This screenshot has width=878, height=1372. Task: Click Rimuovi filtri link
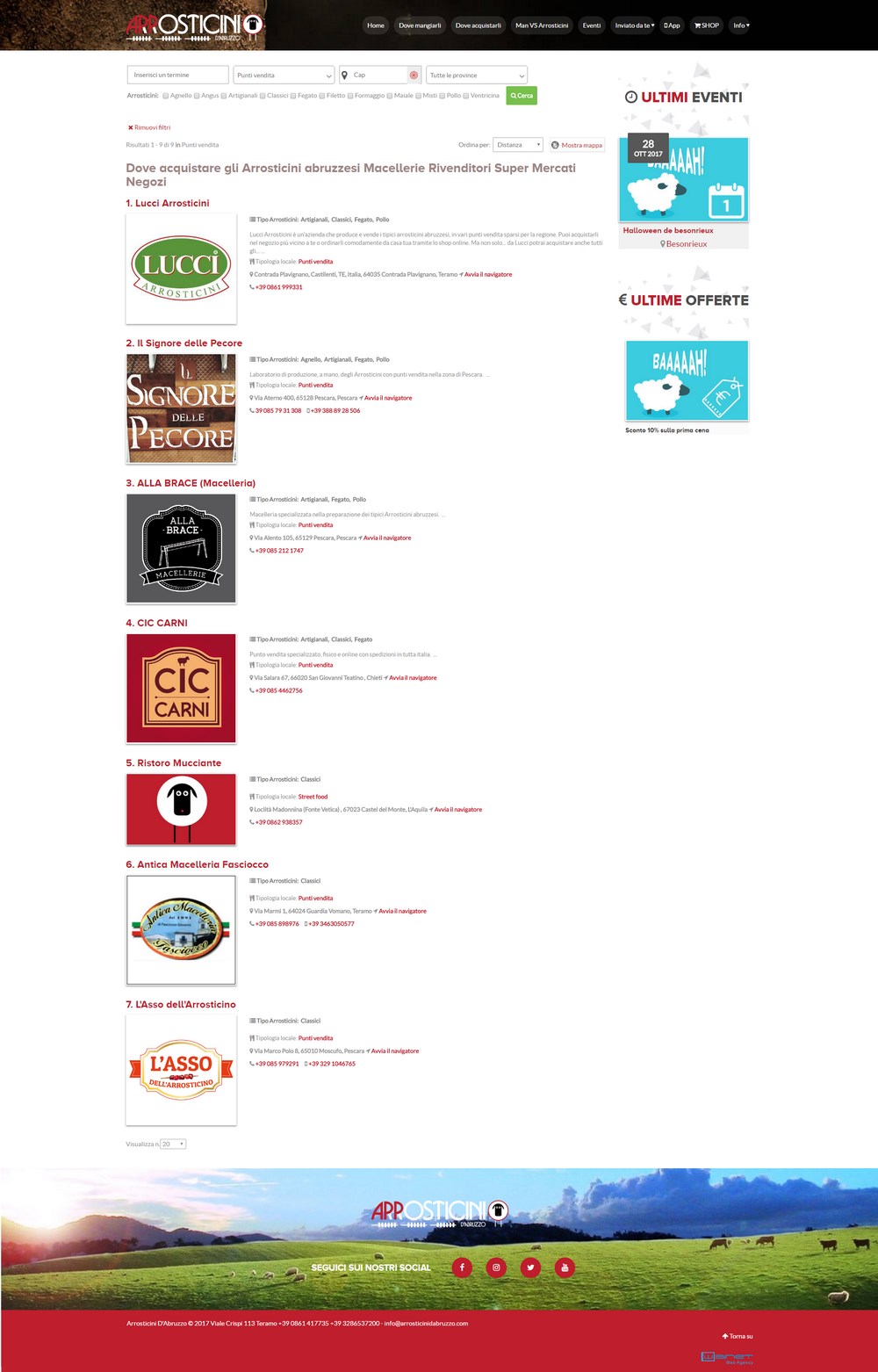pyautogui.click(x=150, y=127)
